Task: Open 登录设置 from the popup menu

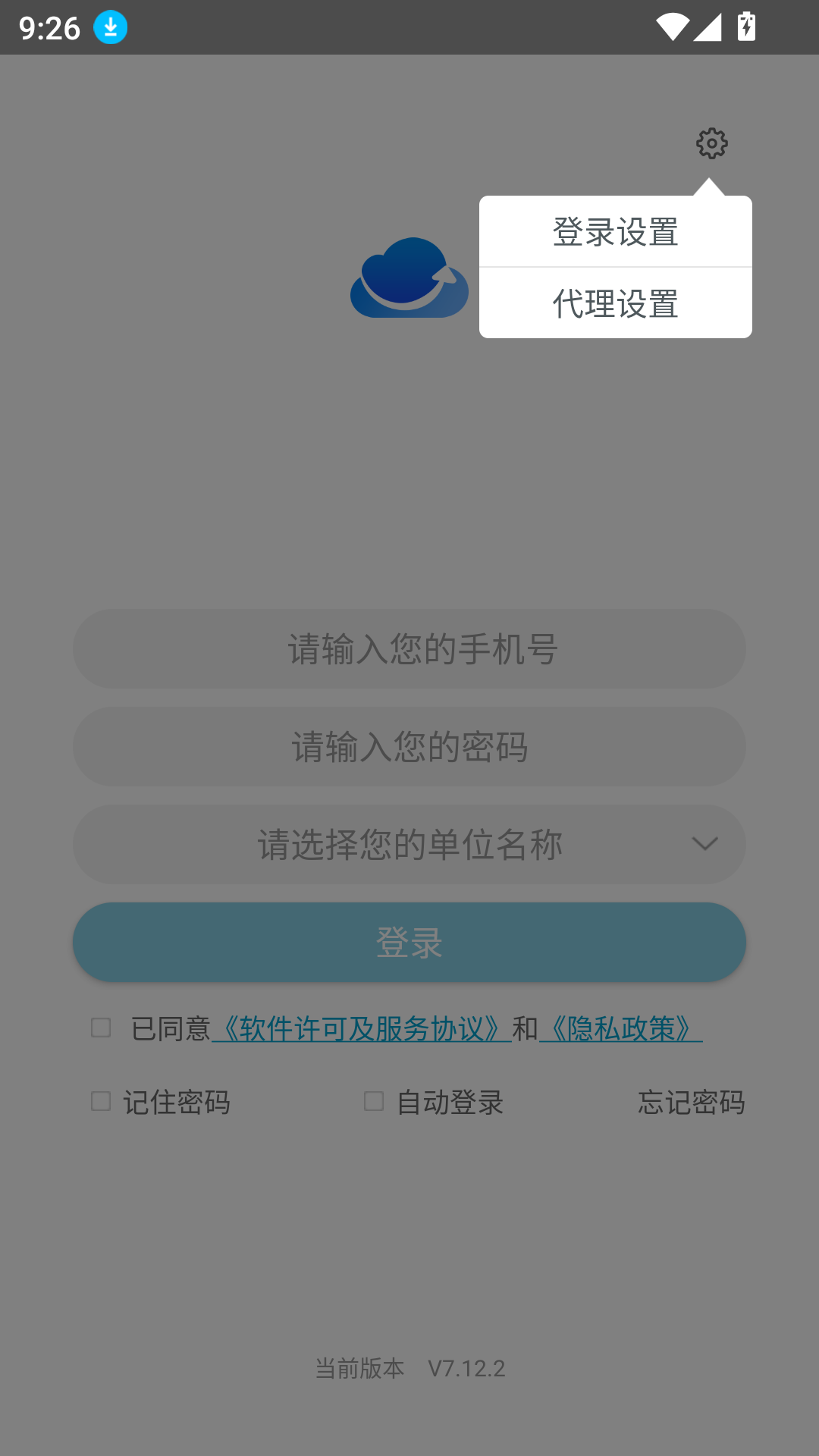Action: [615, 232]
